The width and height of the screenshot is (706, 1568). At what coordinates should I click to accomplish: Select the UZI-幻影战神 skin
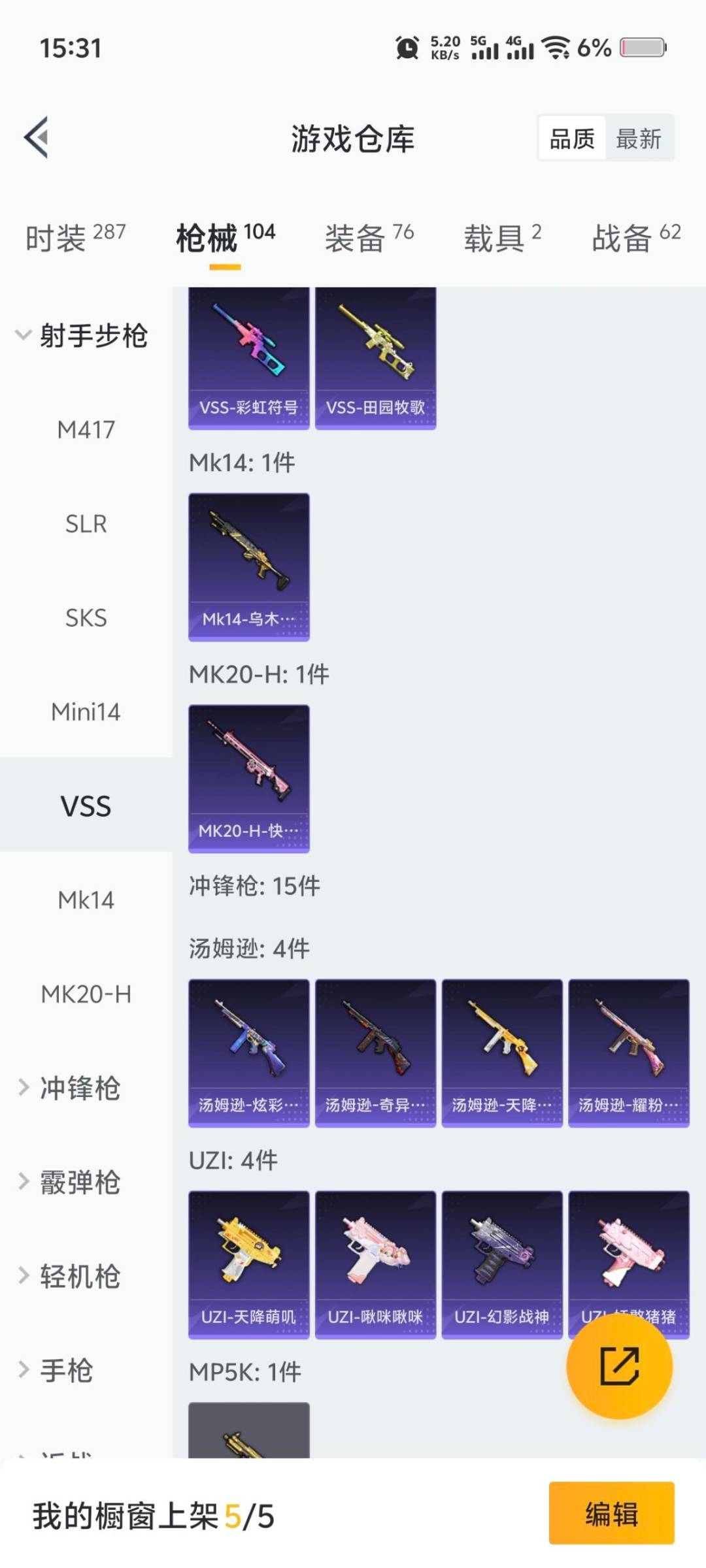(501, 1264)
